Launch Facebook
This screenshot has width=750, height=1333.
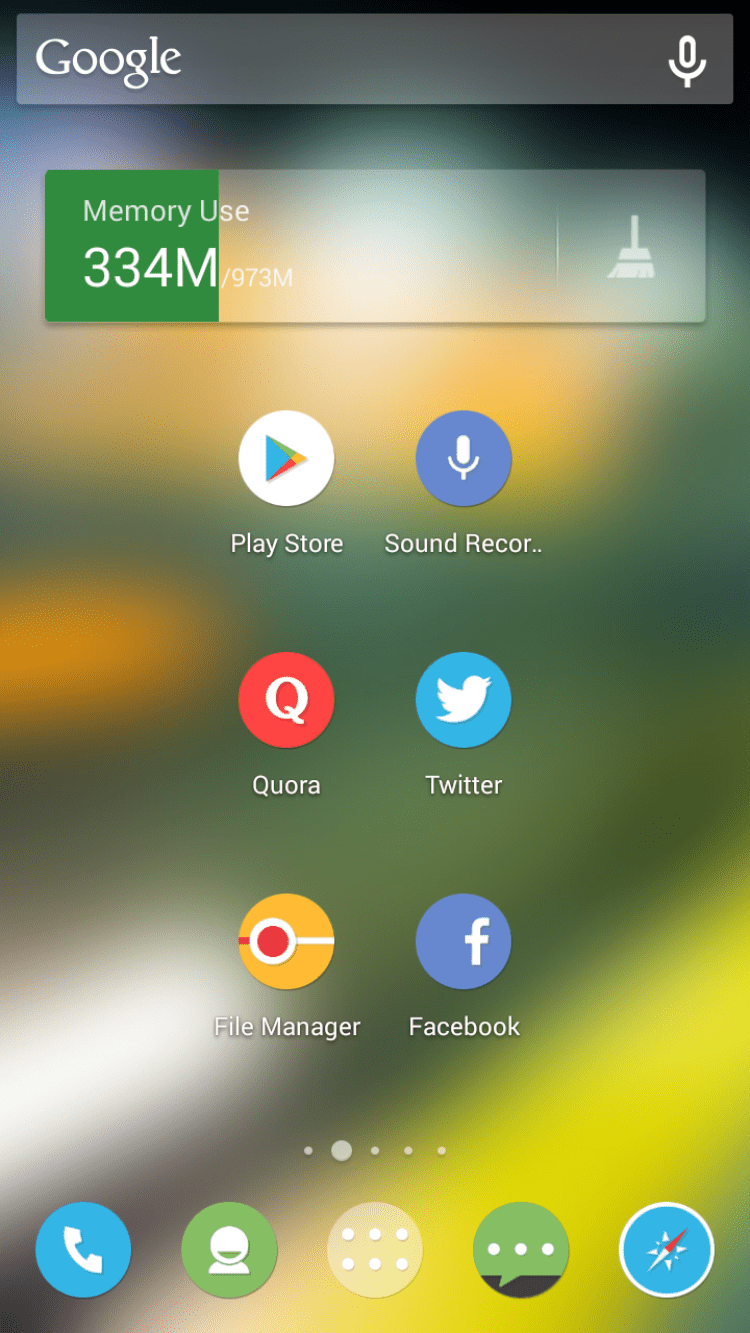(x=463, y=942)
